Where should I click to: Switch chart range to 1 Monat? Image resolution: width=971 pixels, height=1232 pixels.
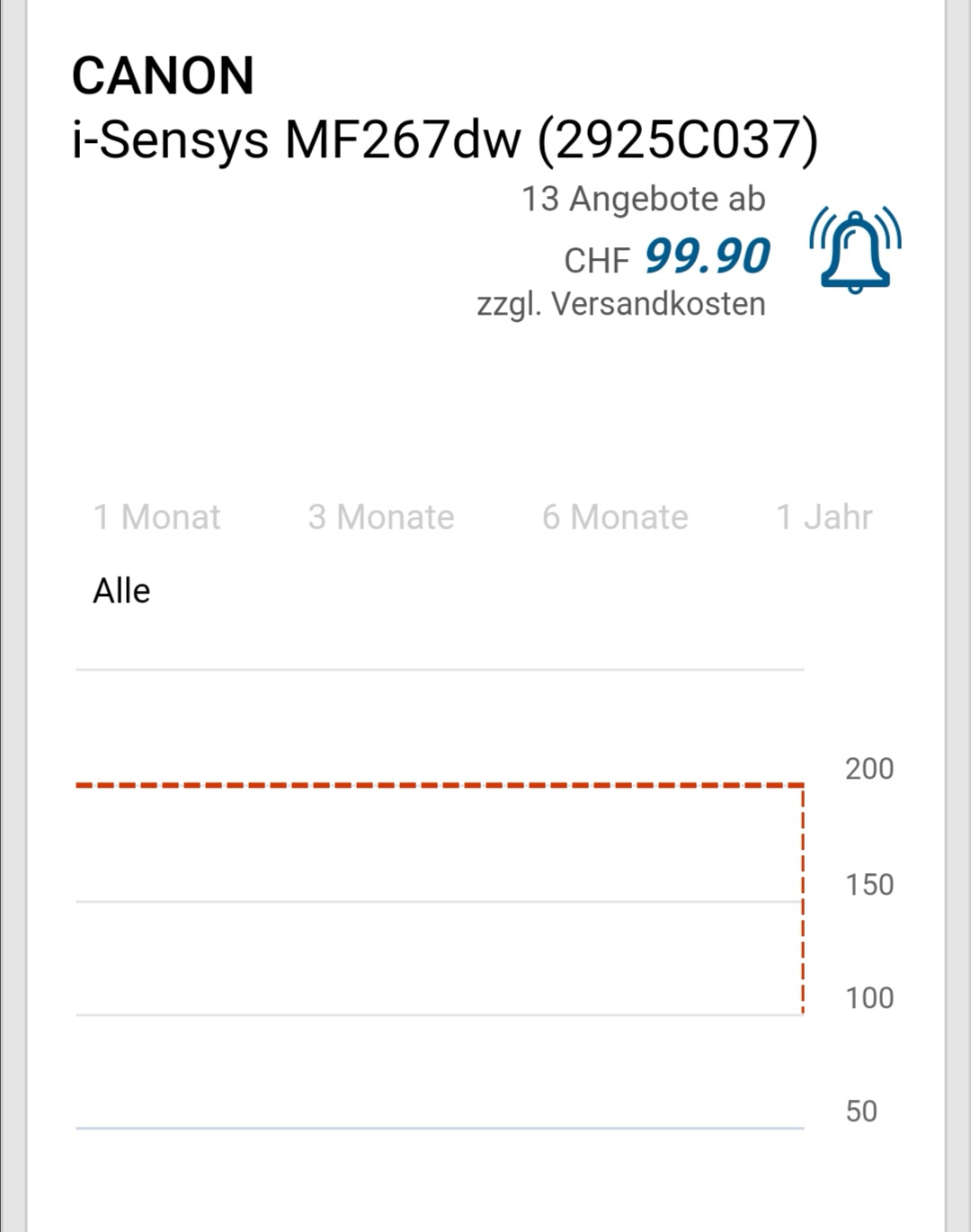[x=156, y=517]
